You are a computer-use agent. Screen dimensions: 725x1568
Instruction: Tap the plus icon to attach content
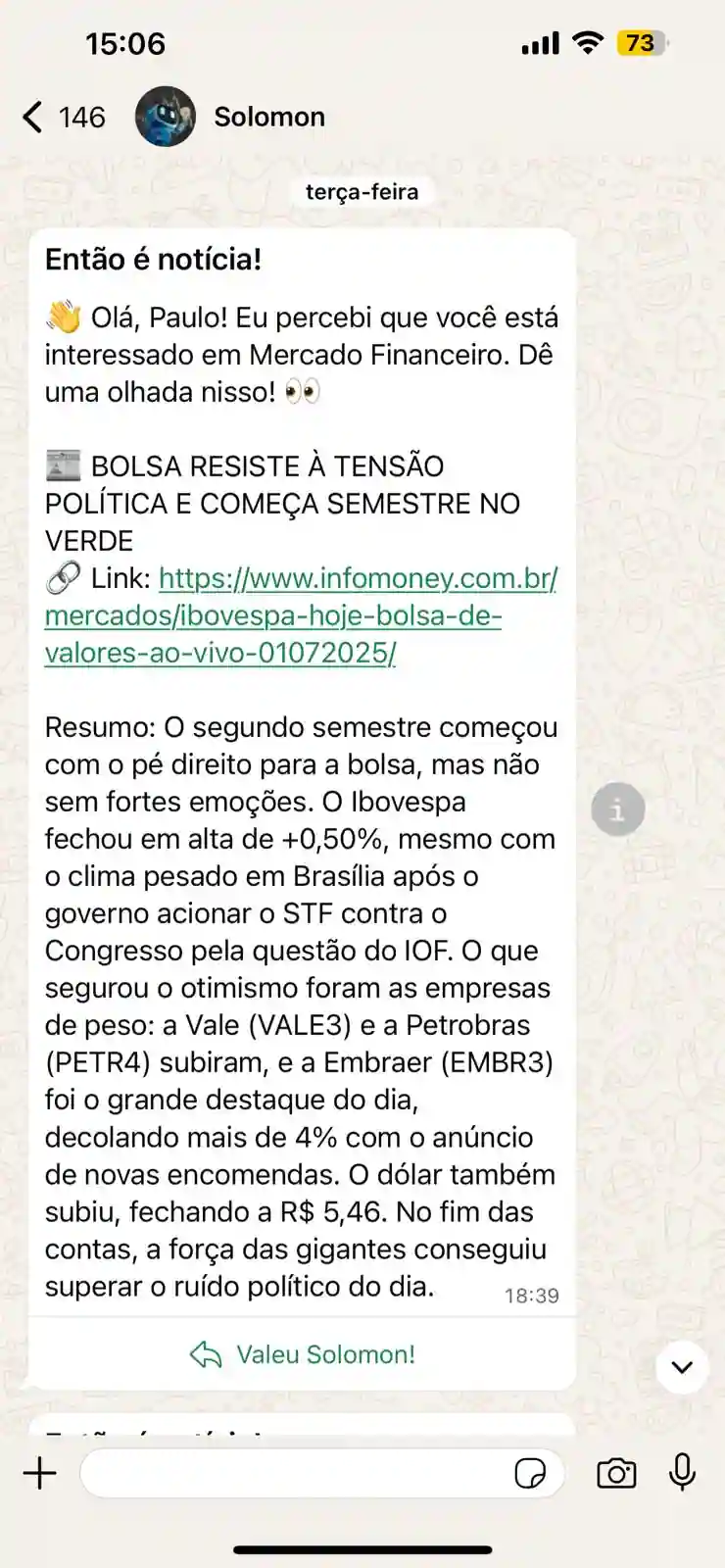click(x=39, y=1473)
